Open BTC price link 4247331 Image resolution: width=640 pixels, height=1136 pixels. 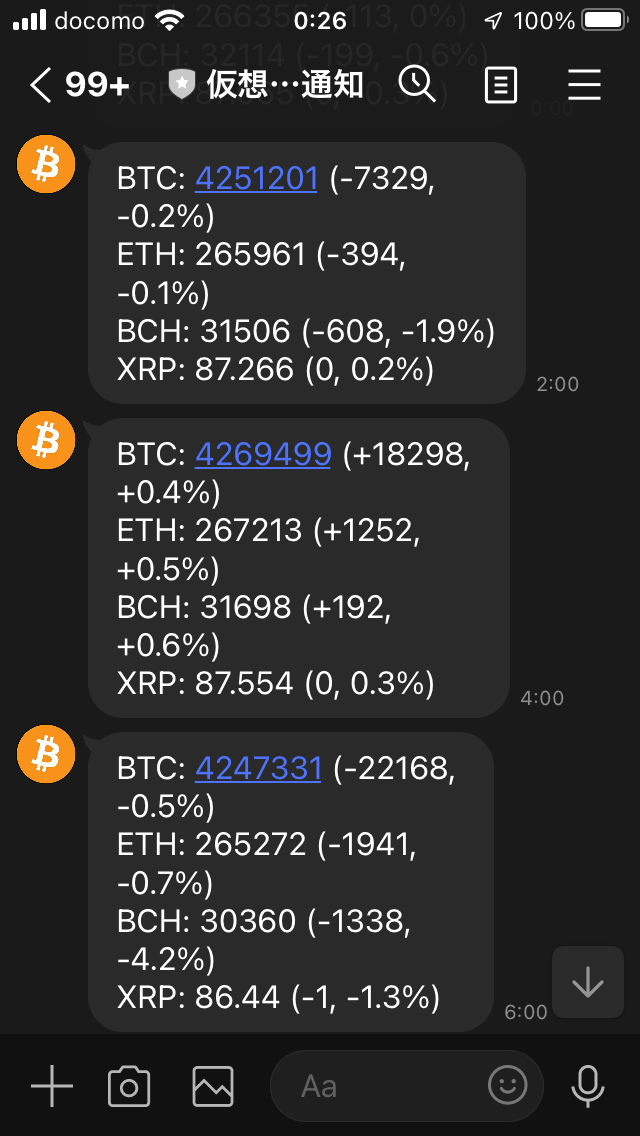[258, 767]
